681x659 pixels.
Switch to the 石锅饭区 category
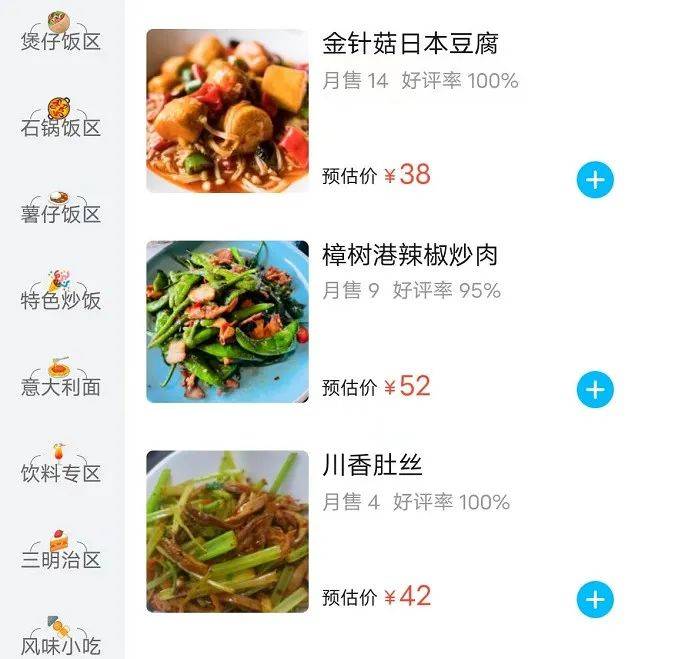tap(61, 118)
